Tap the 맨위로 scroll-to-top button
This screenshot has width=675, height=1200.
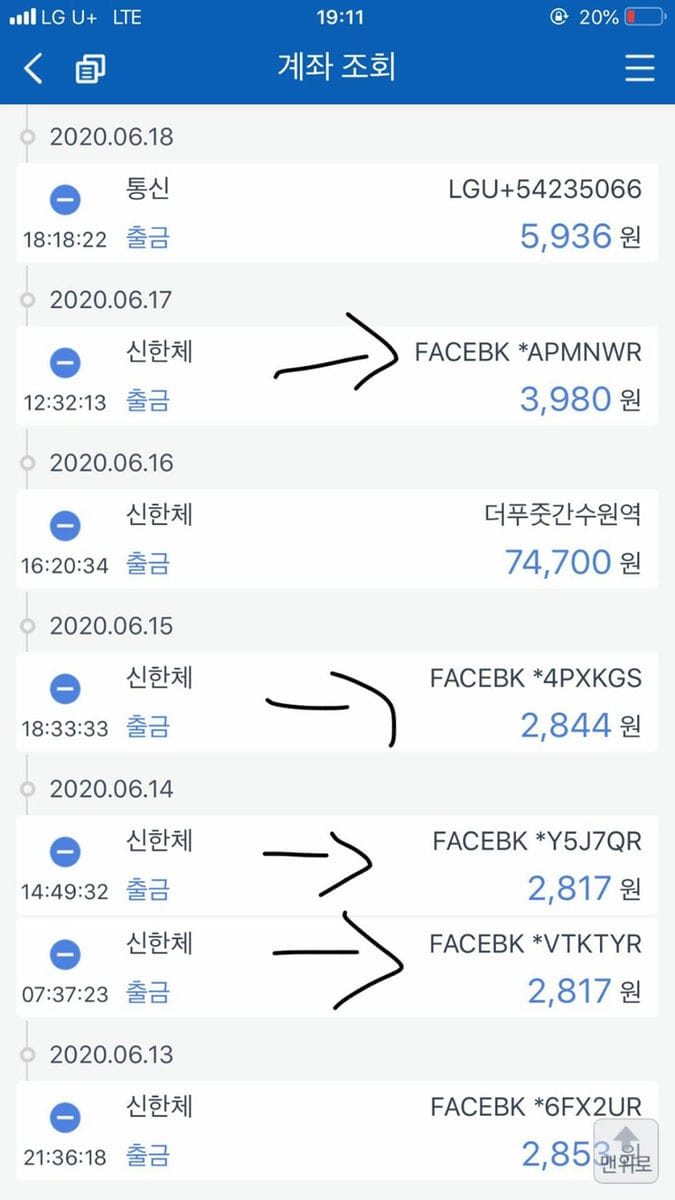(626, 1150)
